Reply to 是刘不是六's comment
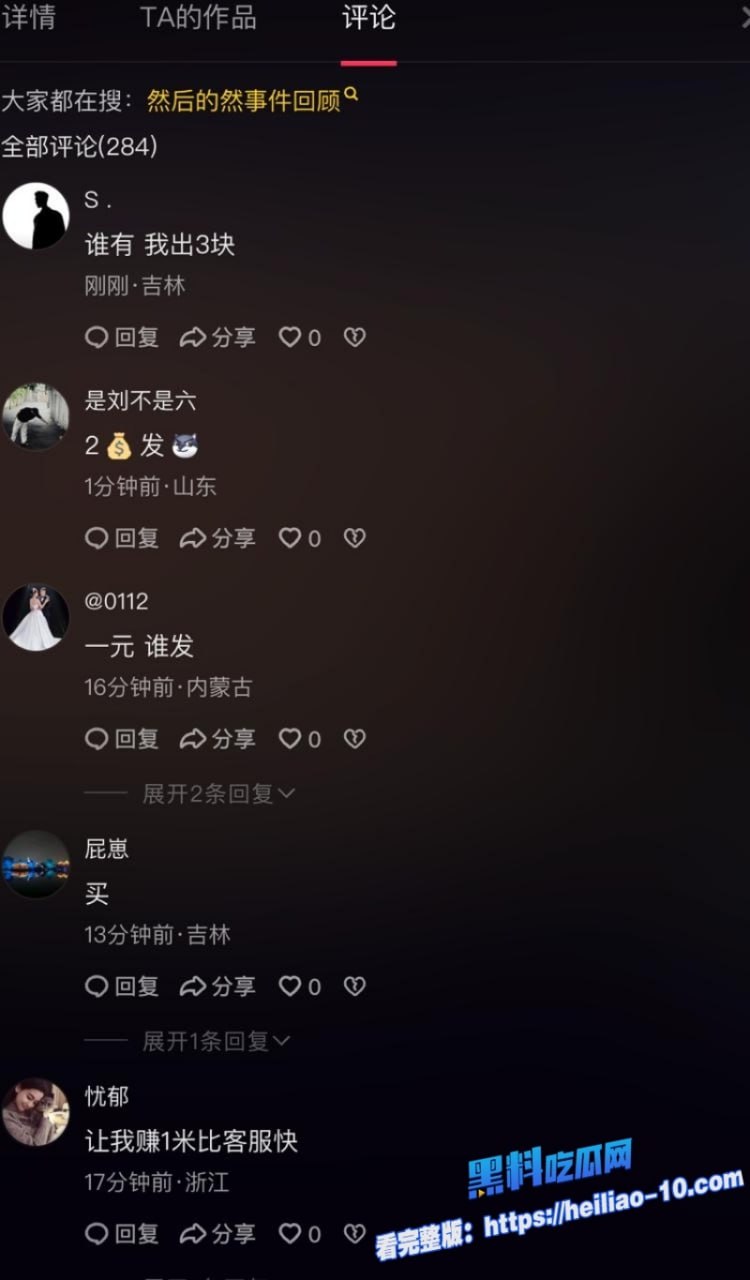750x1280 pixels. (x=122, y=539)
